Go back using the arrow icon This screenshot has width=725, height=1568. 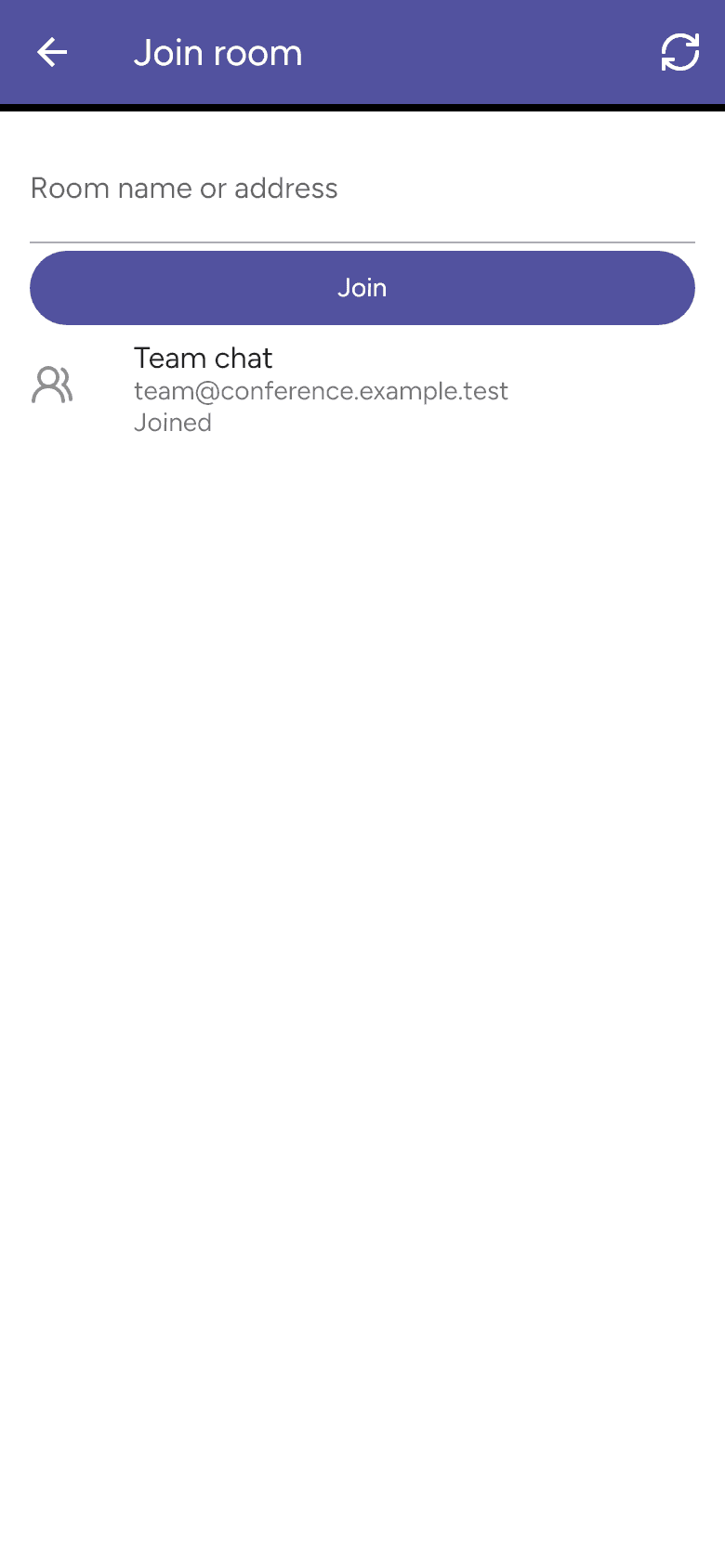(x=52, y=53)
